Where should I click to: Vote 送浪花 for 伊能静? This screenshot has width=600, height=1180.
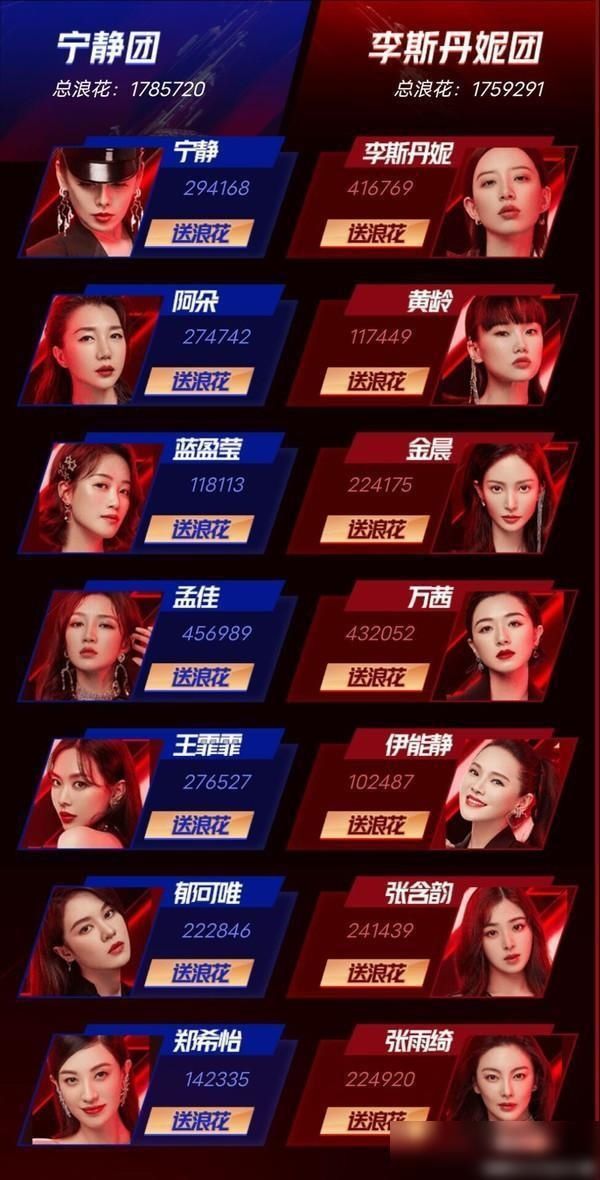click(x=375, y=825)
